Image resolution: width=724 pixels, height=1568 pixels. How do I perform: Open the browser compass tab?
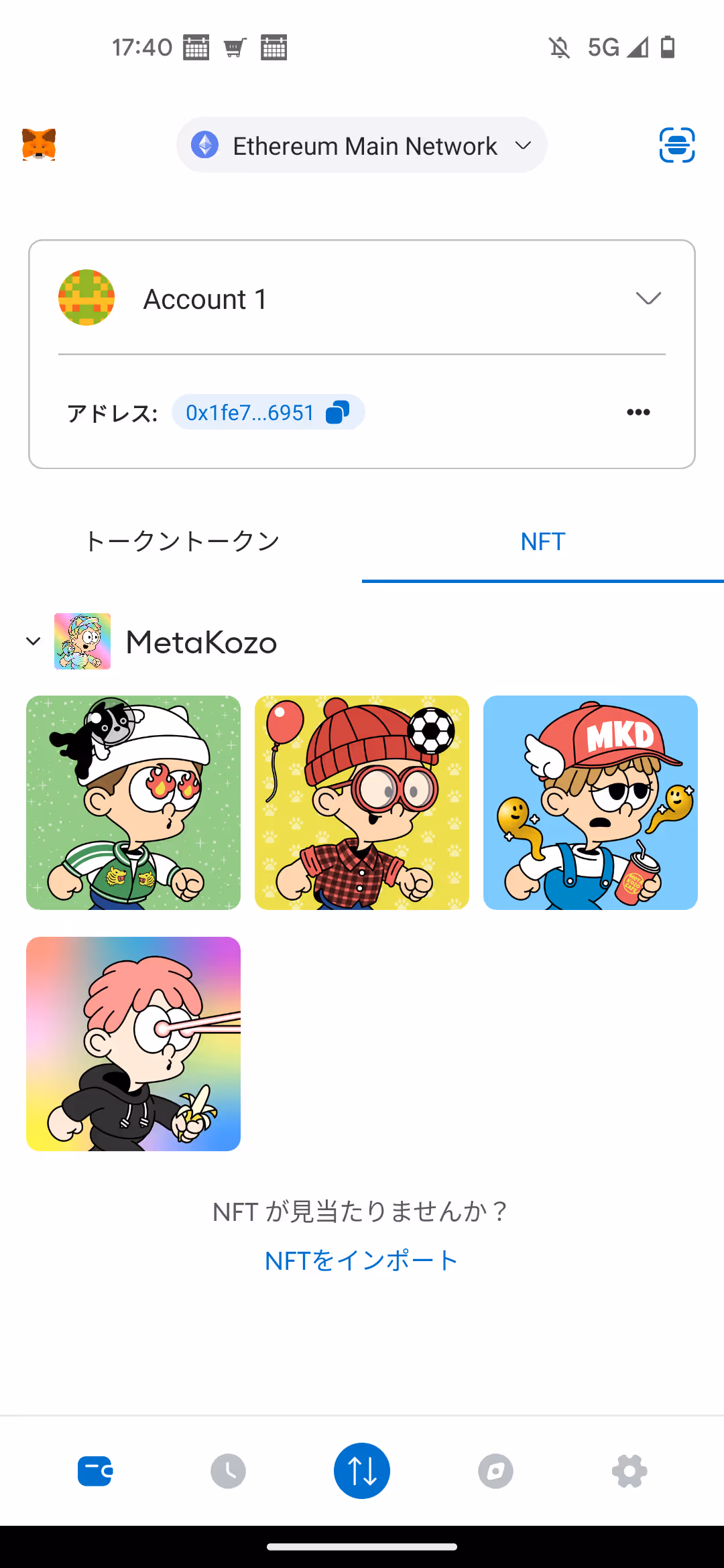pos(495,1472)
